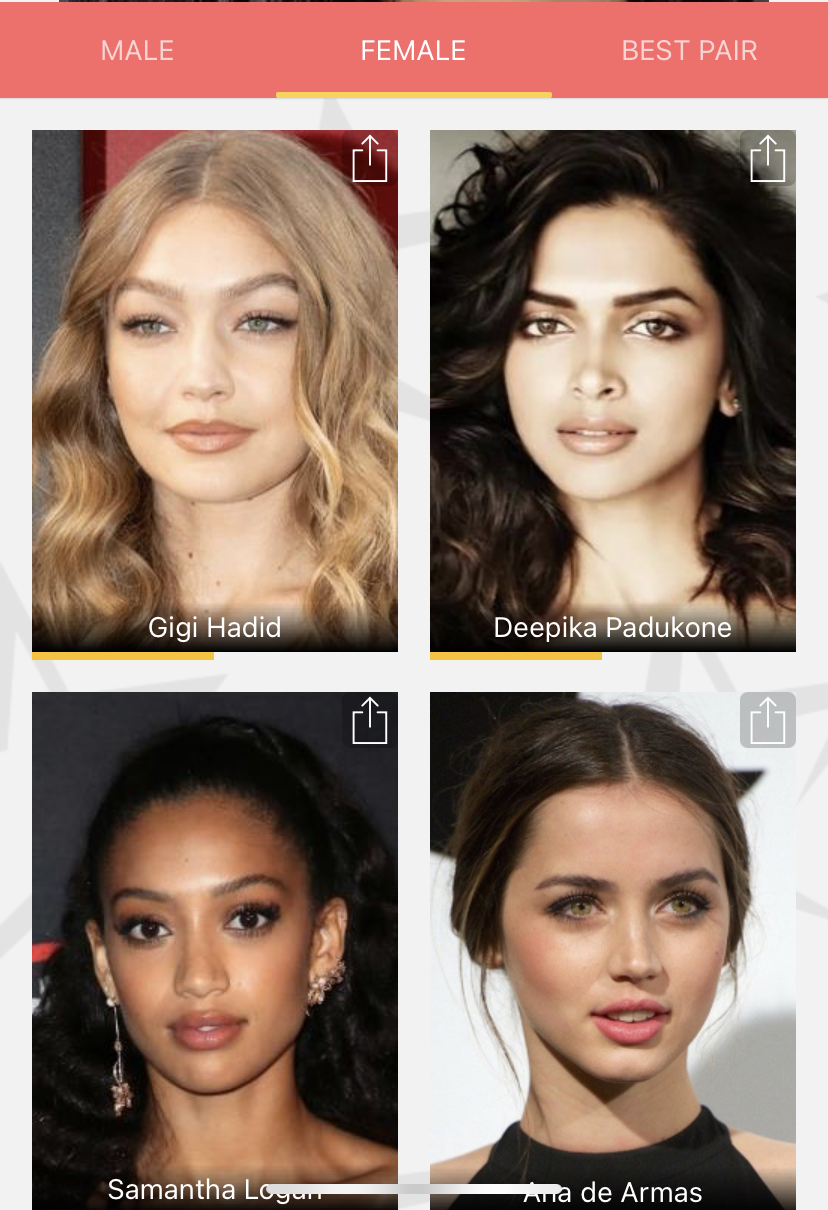This screenshot has height=1210, width=828.
Task: Open the BEST PAIR tab
Action: click(689, 51)
